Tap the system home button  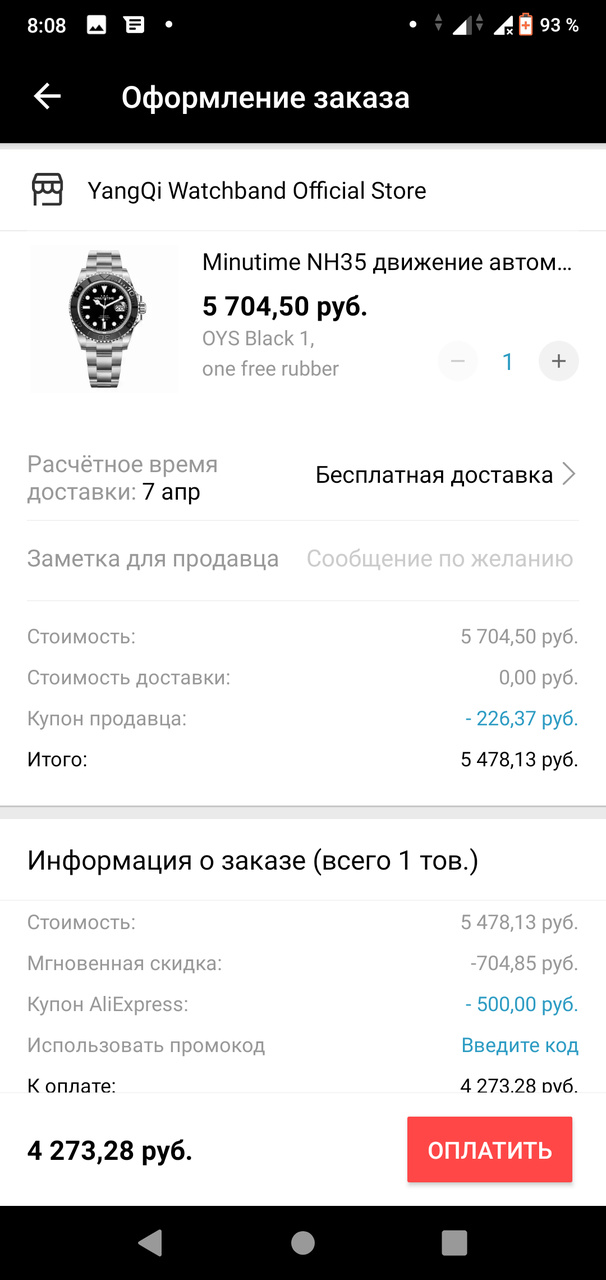[x=303, y=1242]
